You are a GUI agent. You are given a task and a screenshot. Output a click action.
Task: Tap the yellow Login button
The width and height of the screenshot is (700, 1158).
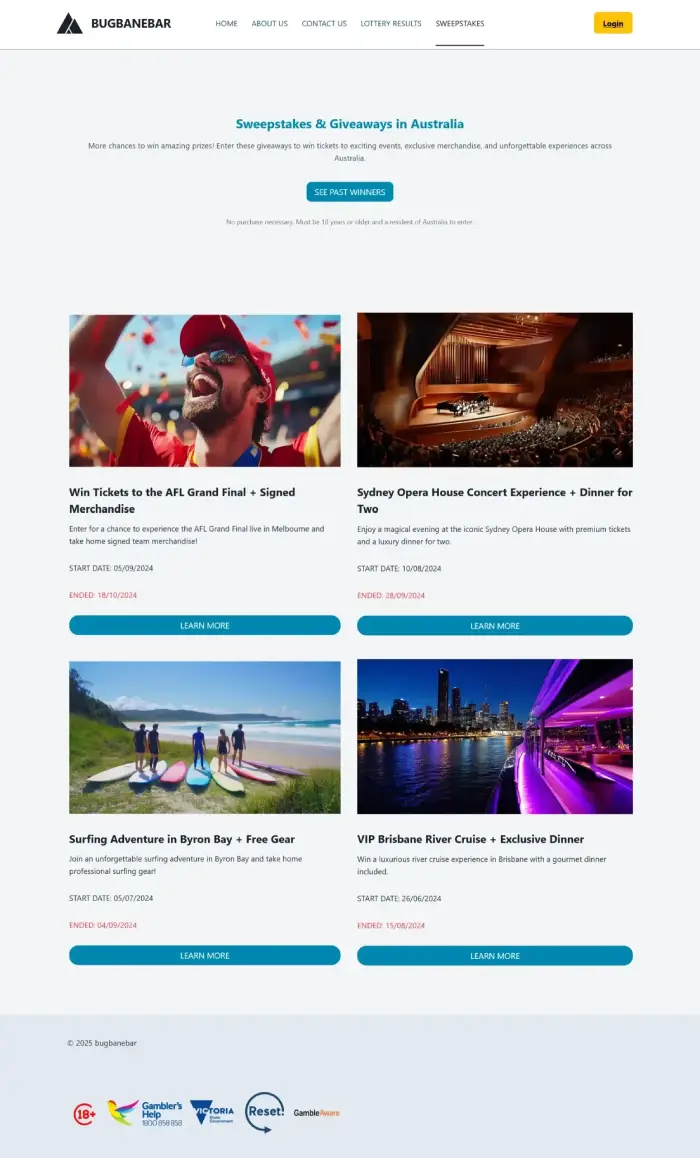612,23
